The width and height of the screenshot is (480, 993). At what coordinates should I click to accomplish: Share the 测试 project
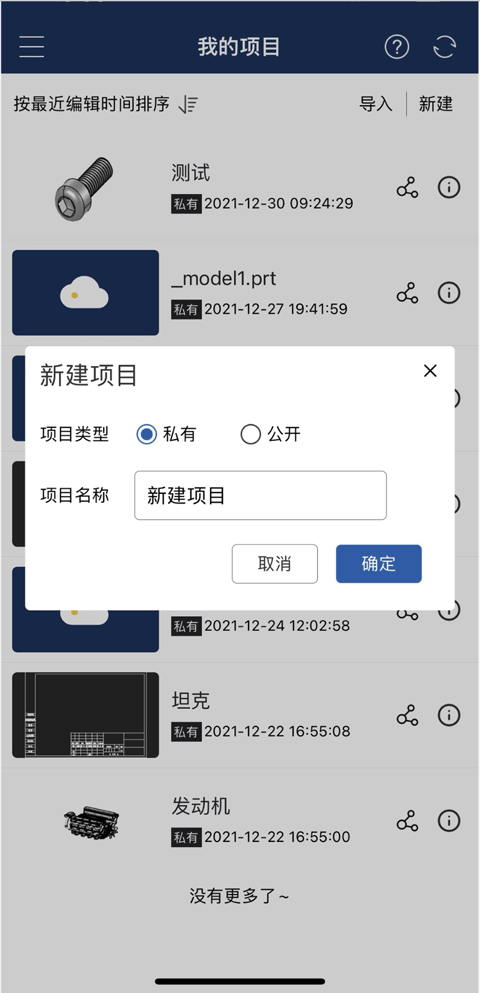click(x=407, y=187)
